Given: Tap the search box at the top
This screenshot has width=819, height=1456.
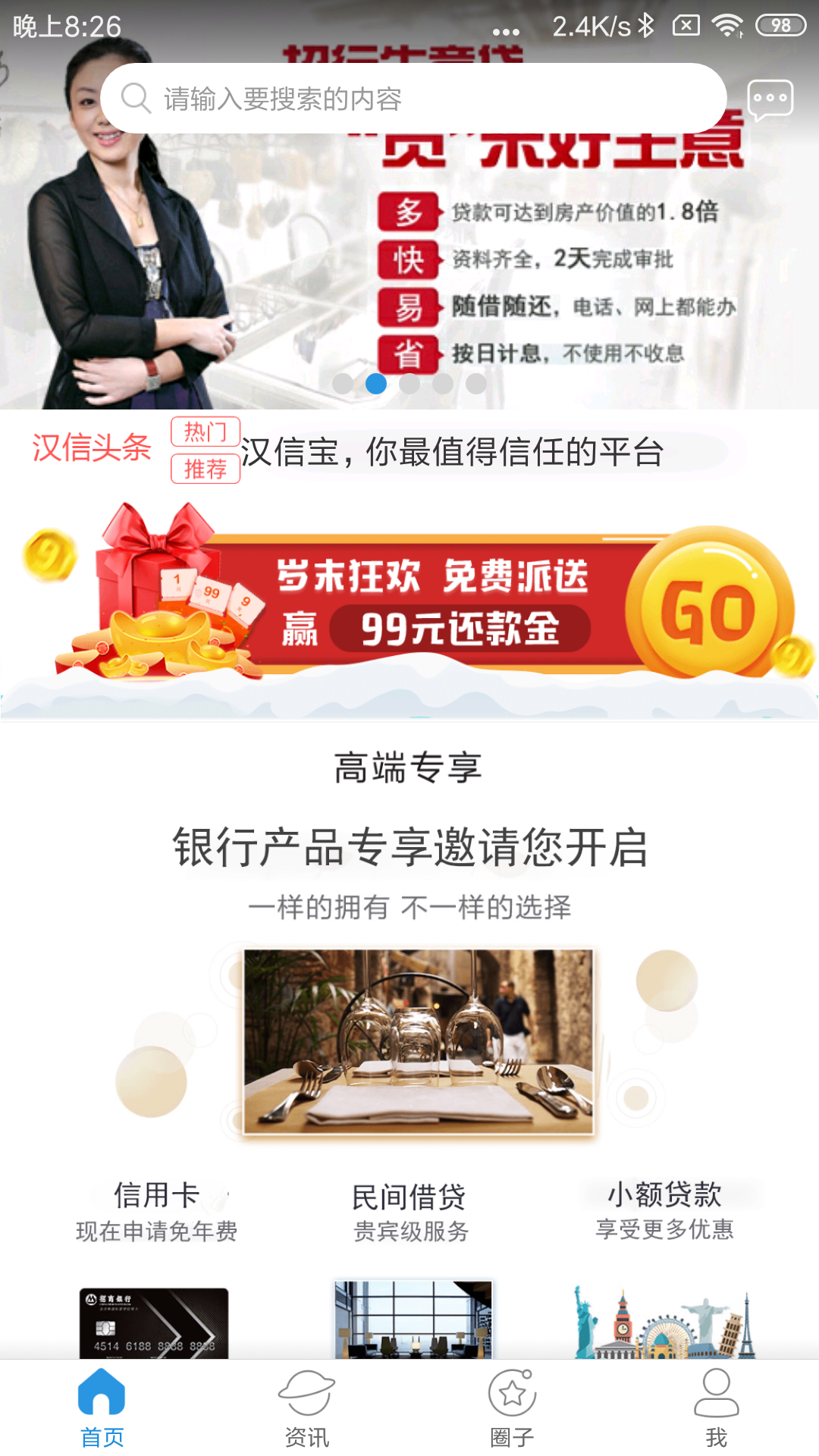Looking at the screenshot, I should tap(413, 99).
